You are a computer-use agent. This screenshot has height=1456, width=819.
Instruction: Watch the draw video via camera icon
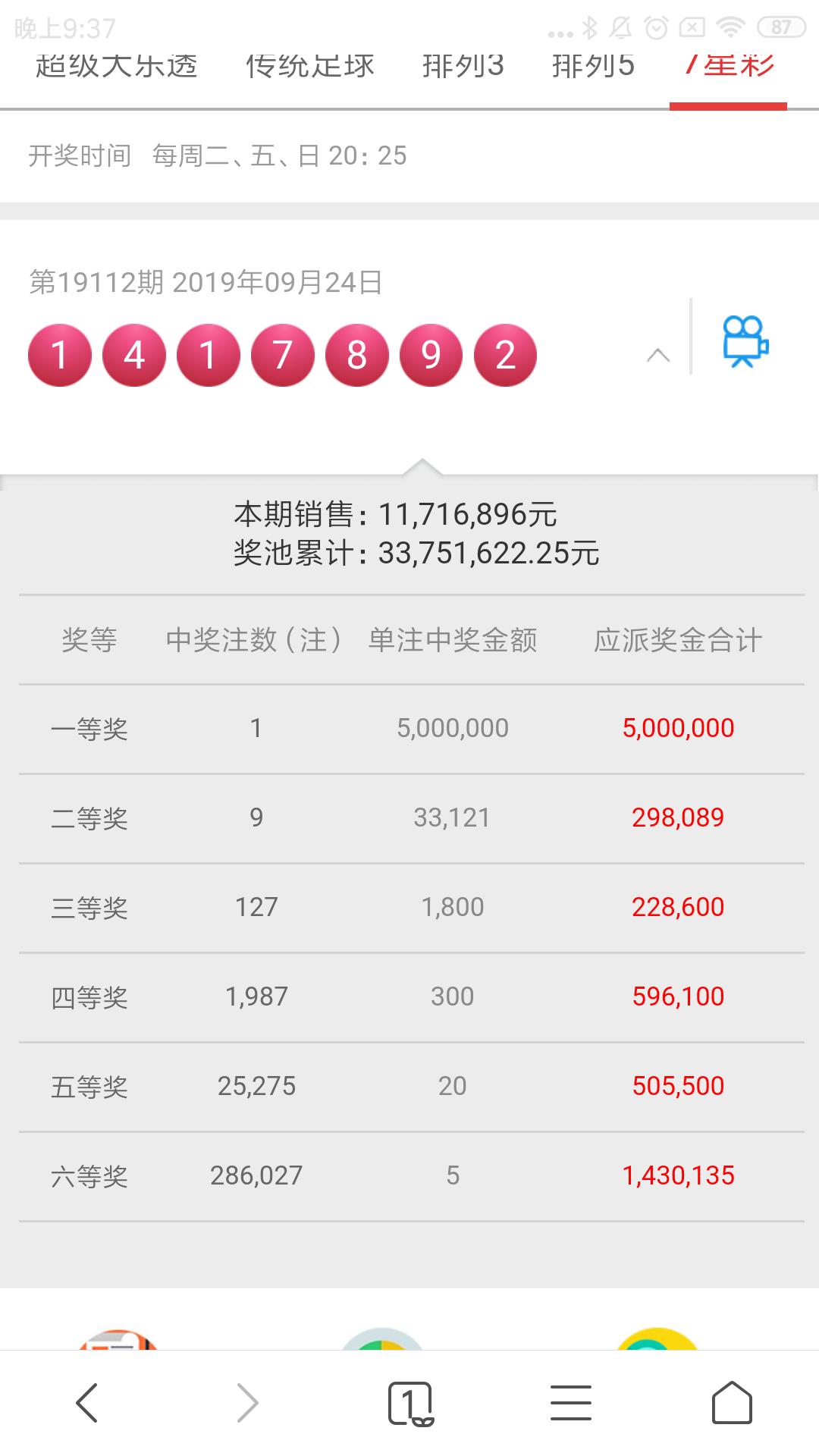coord(745,341)
